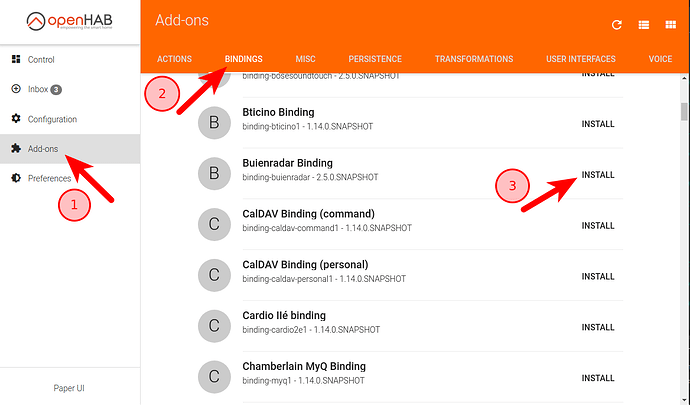Install the Cardio IIé binding
Viewport: 690px width, 405px height.
pos(598,326)
